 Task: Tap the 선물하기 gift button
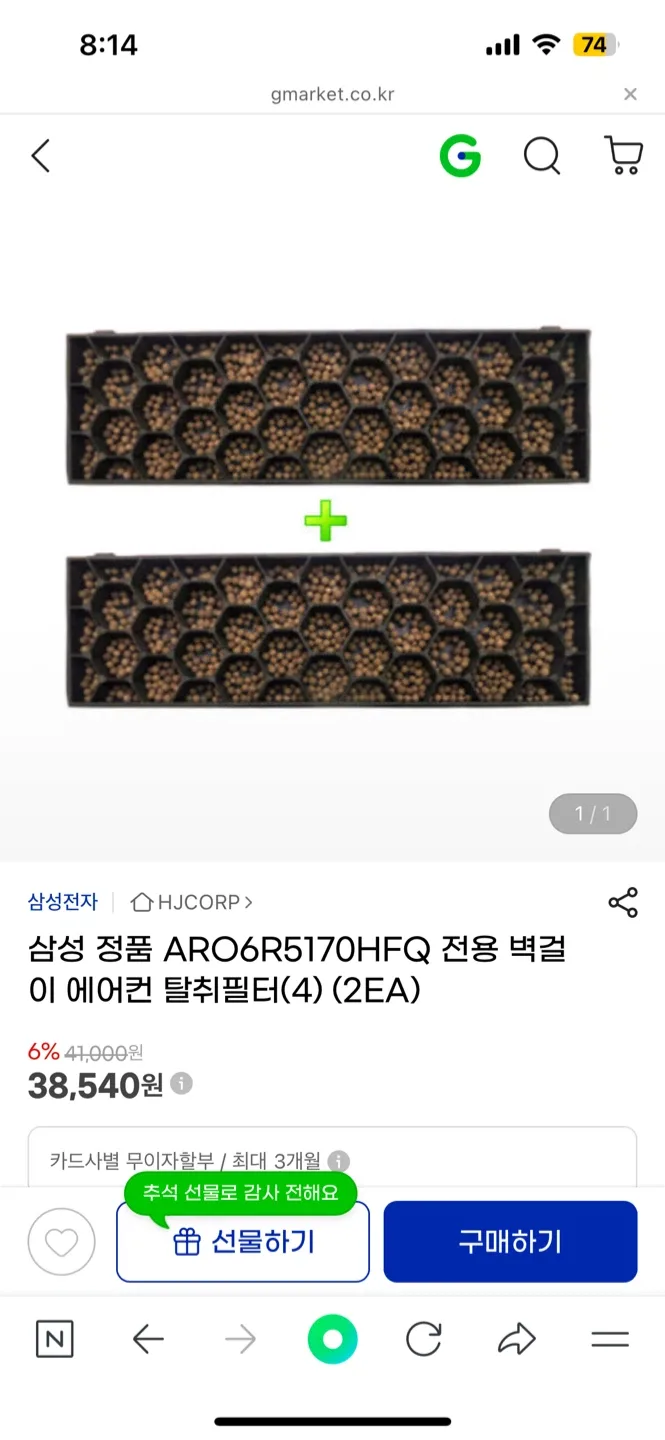pyautogui.click(x=243, y=1242)
